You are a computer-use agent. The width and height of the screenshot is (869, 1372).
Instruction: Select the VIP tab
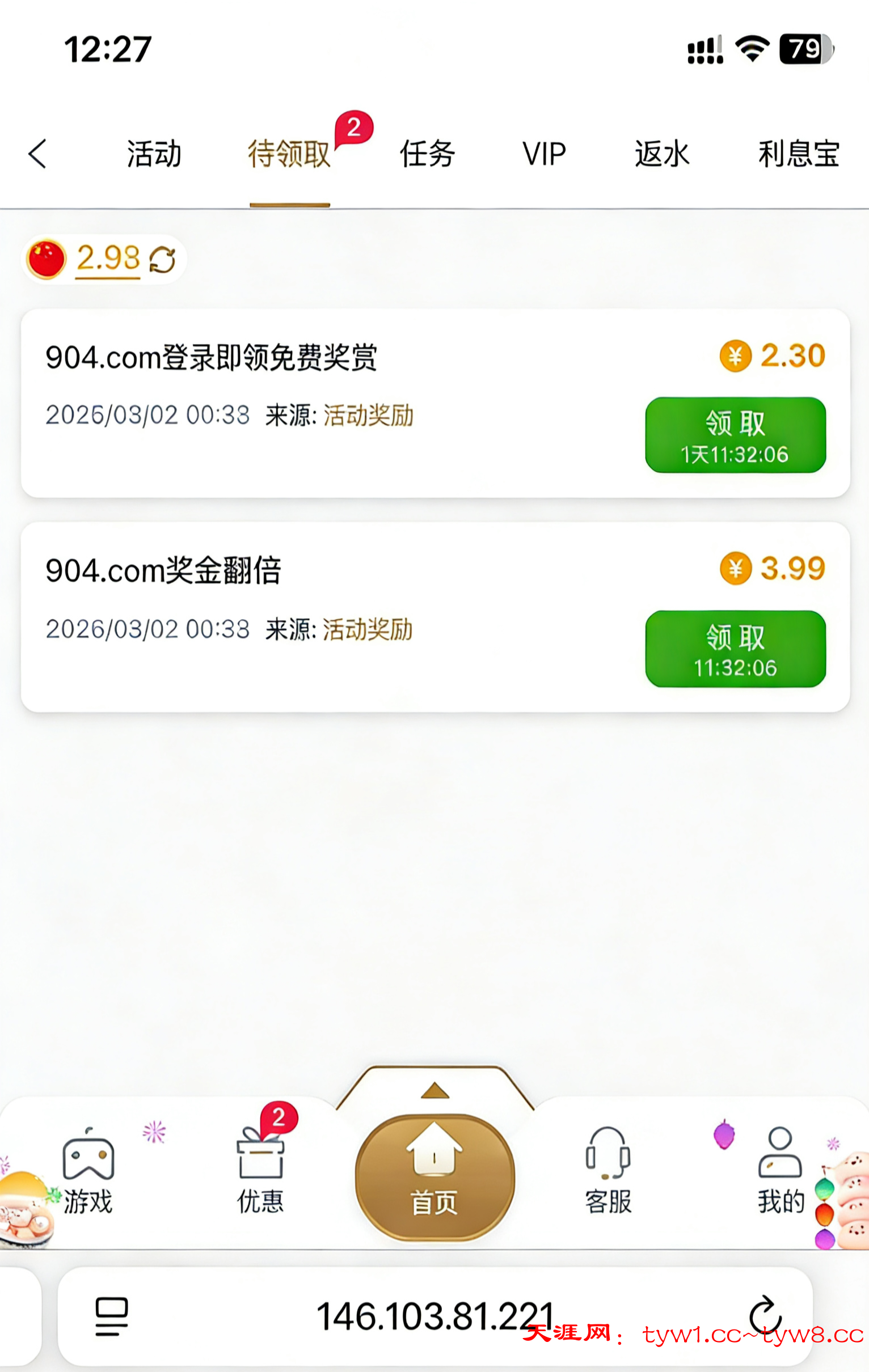544,154
